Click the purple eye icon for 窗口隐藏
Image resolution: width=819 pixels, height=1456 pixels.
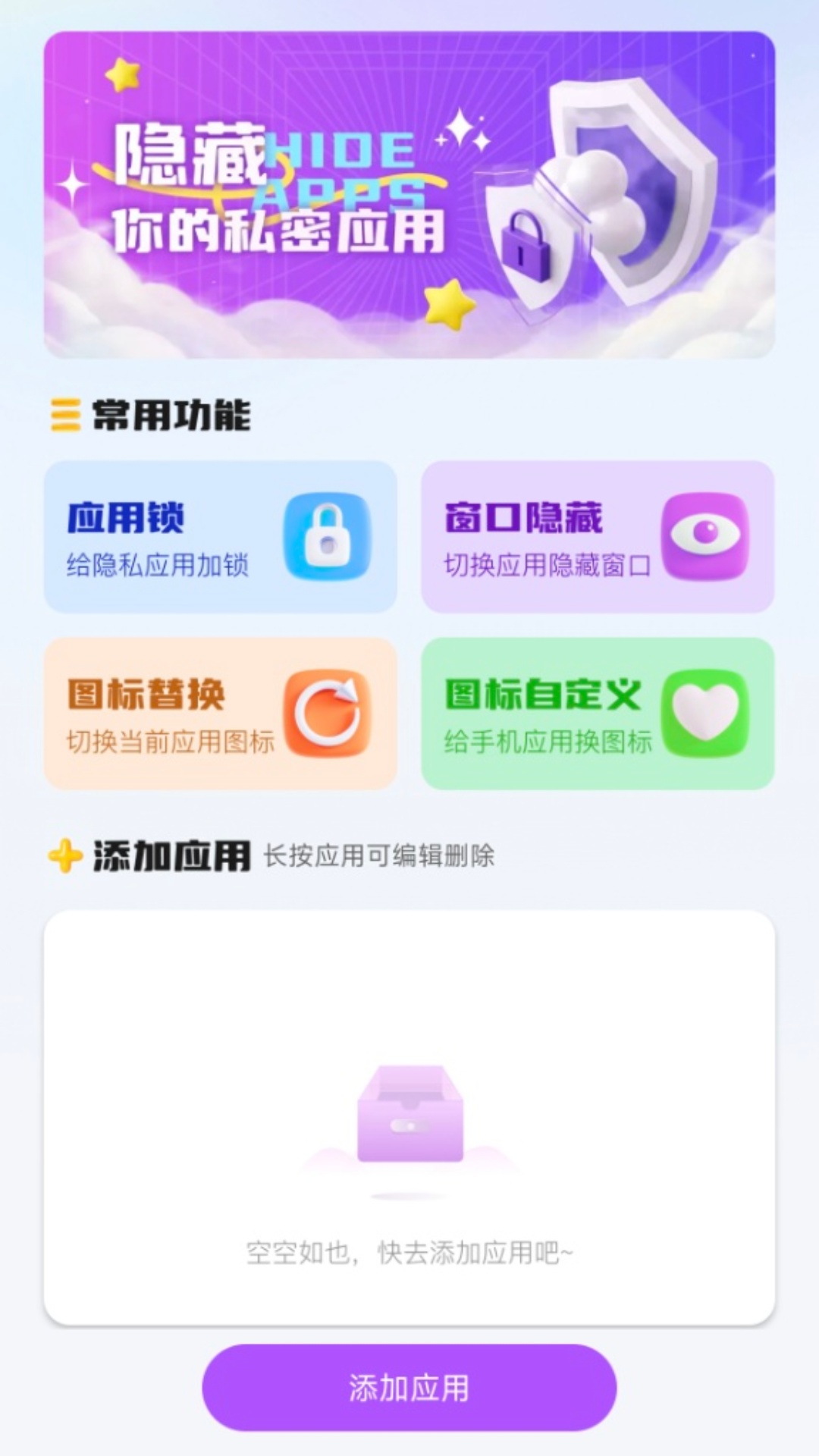click(x=705, y=535)
